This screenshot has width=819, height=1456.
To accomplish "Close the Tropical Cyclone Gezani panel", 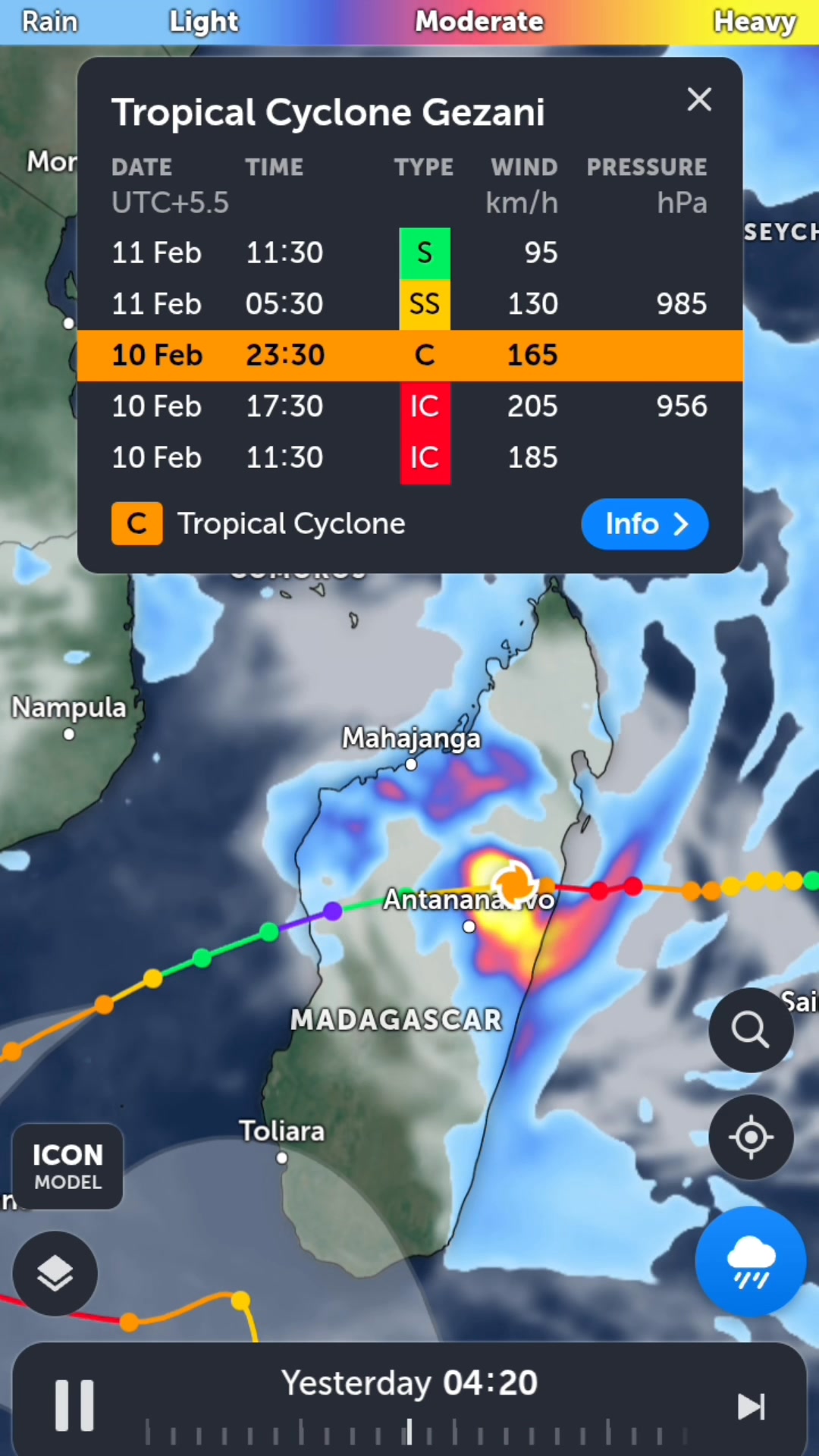I will coord(698,99).
